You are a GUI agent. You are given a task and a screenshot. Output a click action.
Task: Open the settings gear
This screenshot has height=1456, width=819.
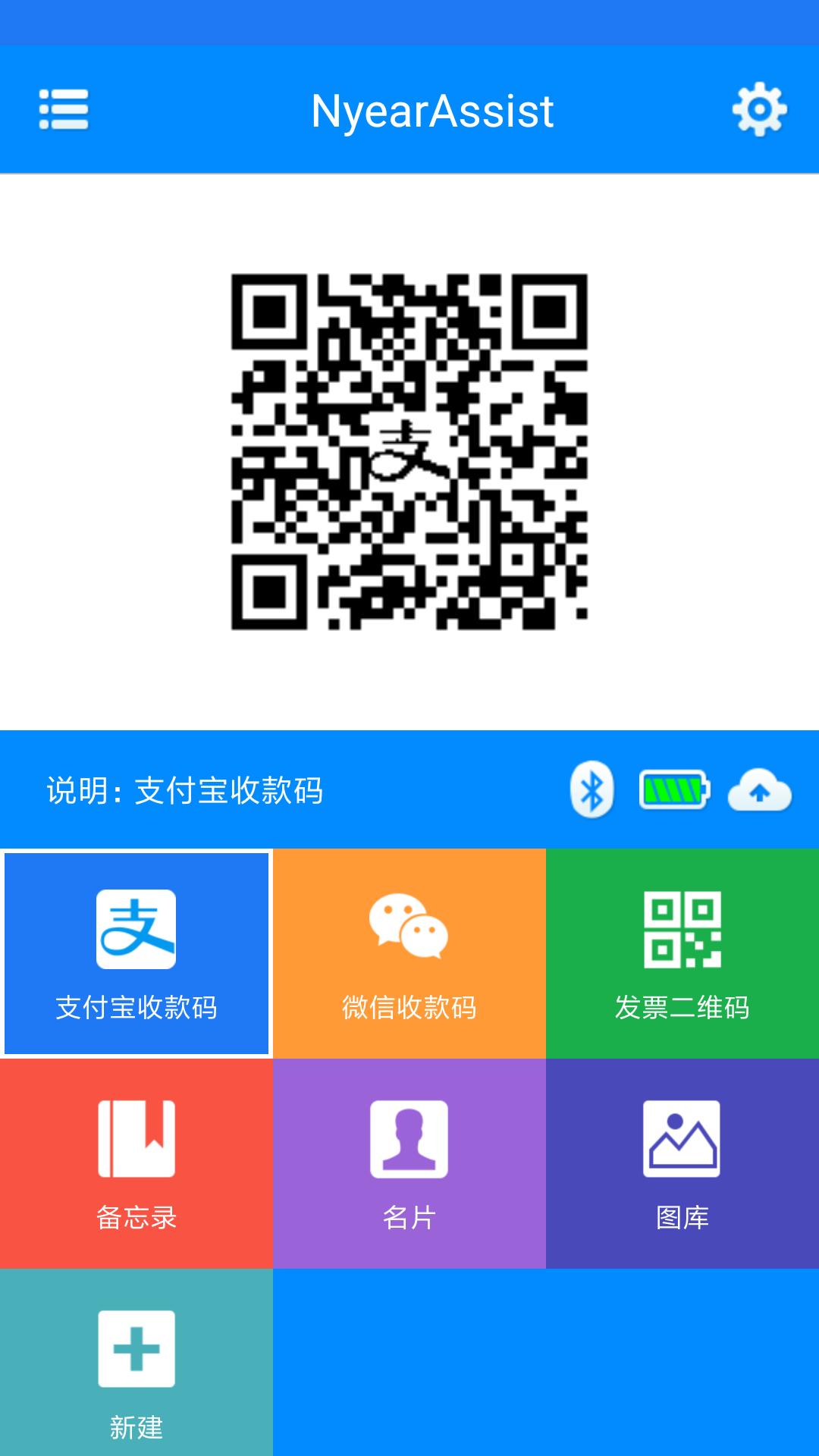[759, 111]
